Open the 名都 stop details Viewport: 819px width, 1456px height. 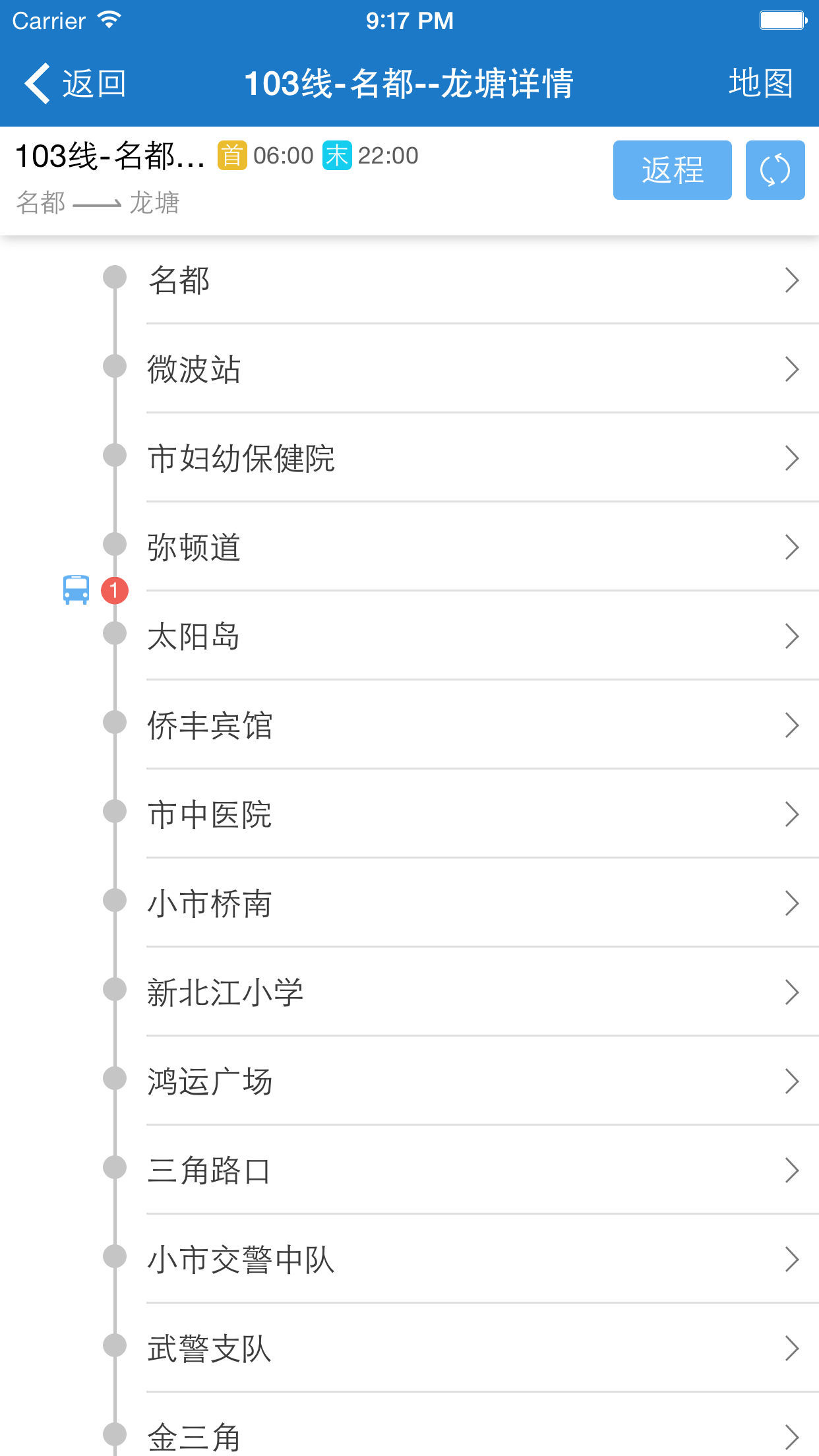coord(462,280)
